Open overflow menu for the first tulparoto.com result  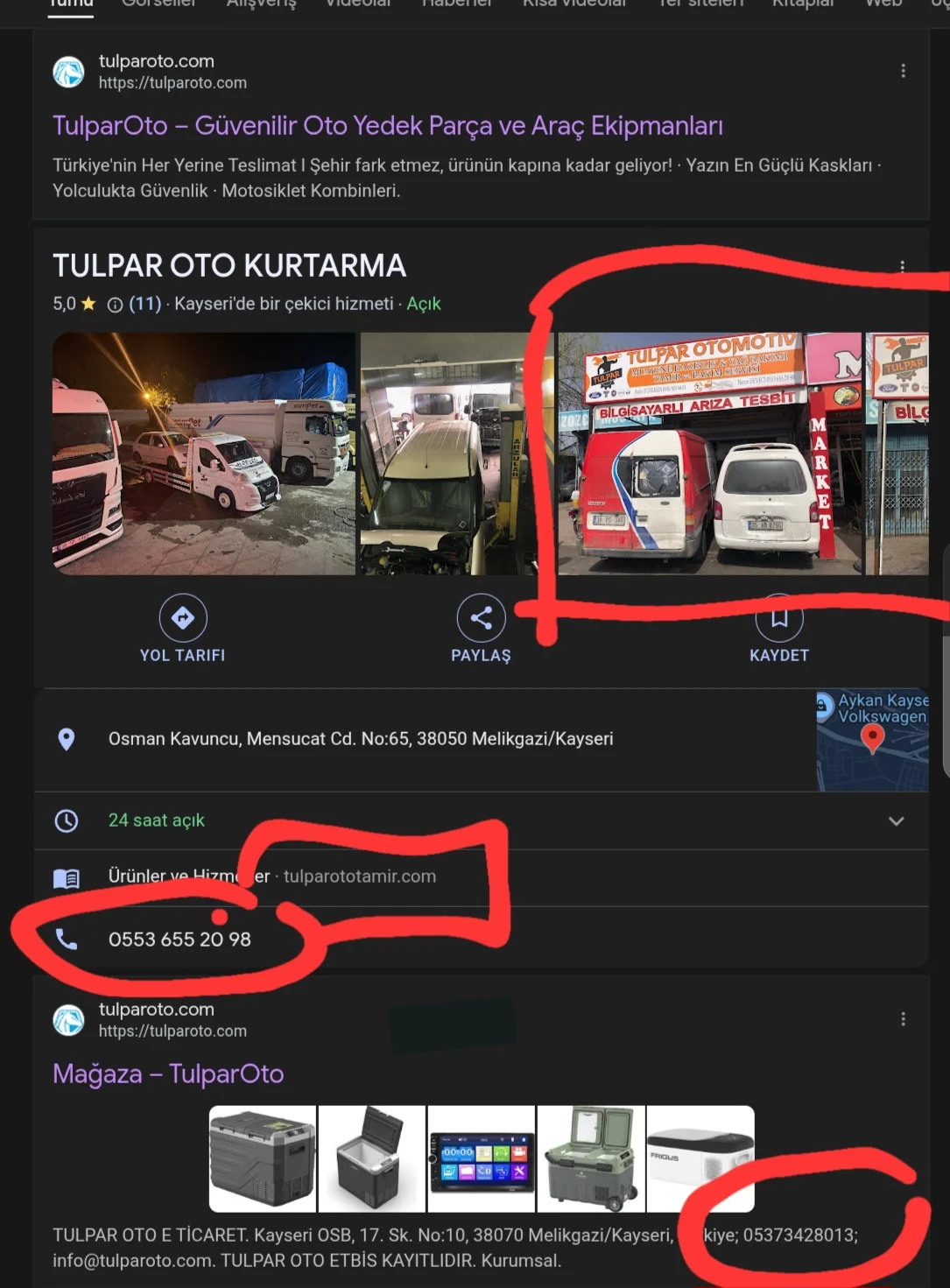click(x=903, y=71)
